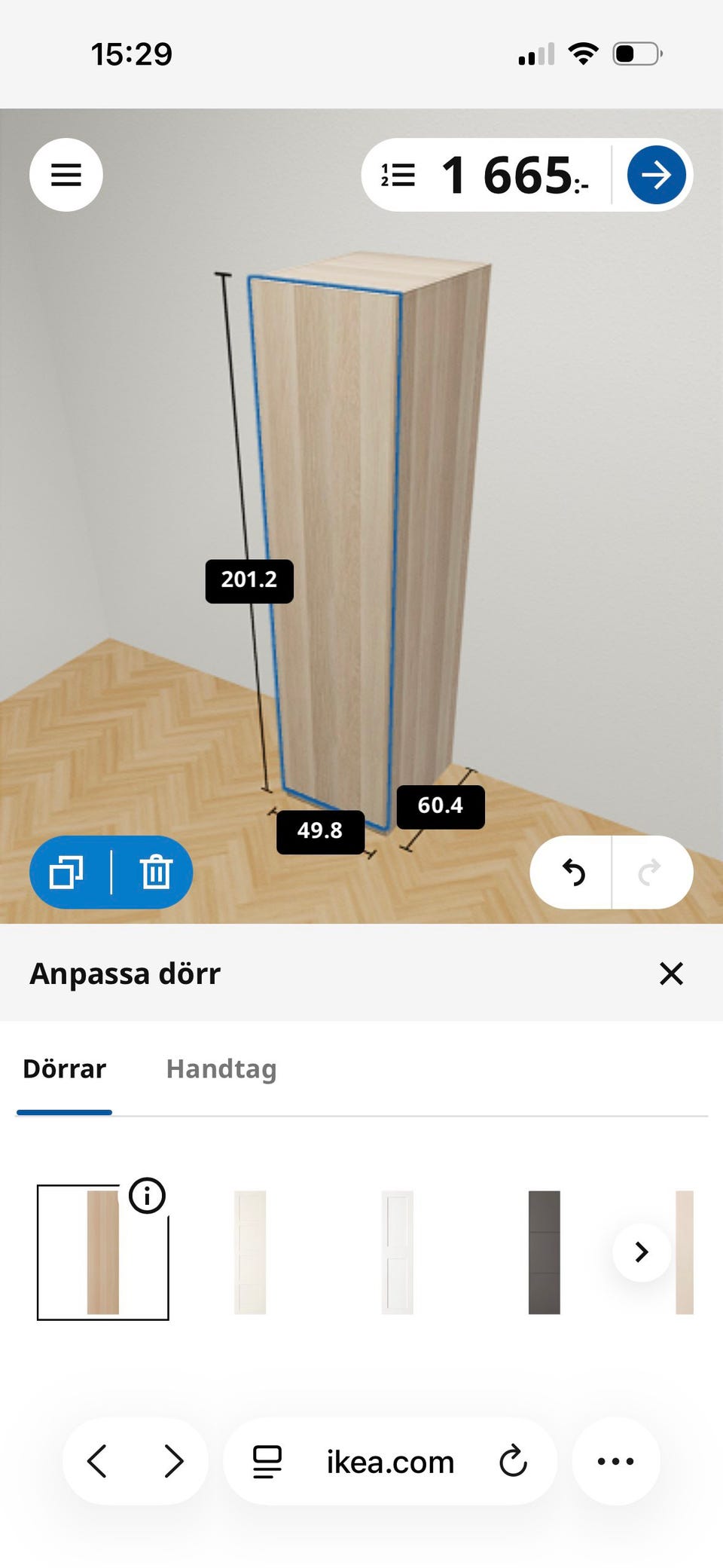The height and width of the screenshot is (1568, 723).
Task: Open the item list summary icon
Action: tap(397, 175)
